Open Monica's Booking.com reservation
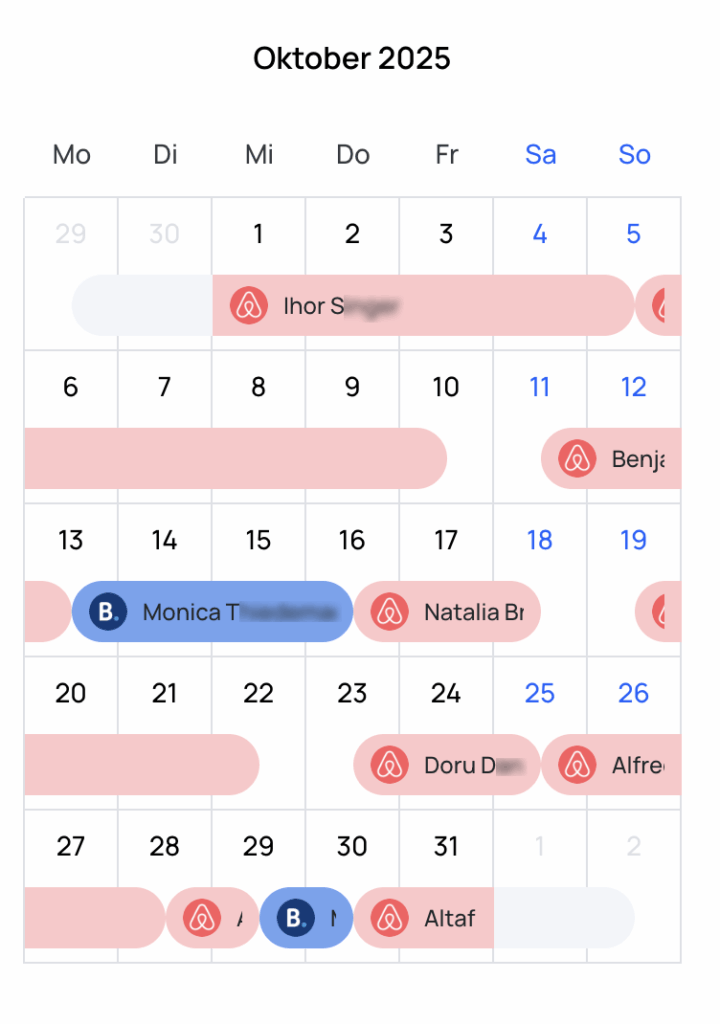The width and height of the screenshot is (720, 1024). [212, 611]
